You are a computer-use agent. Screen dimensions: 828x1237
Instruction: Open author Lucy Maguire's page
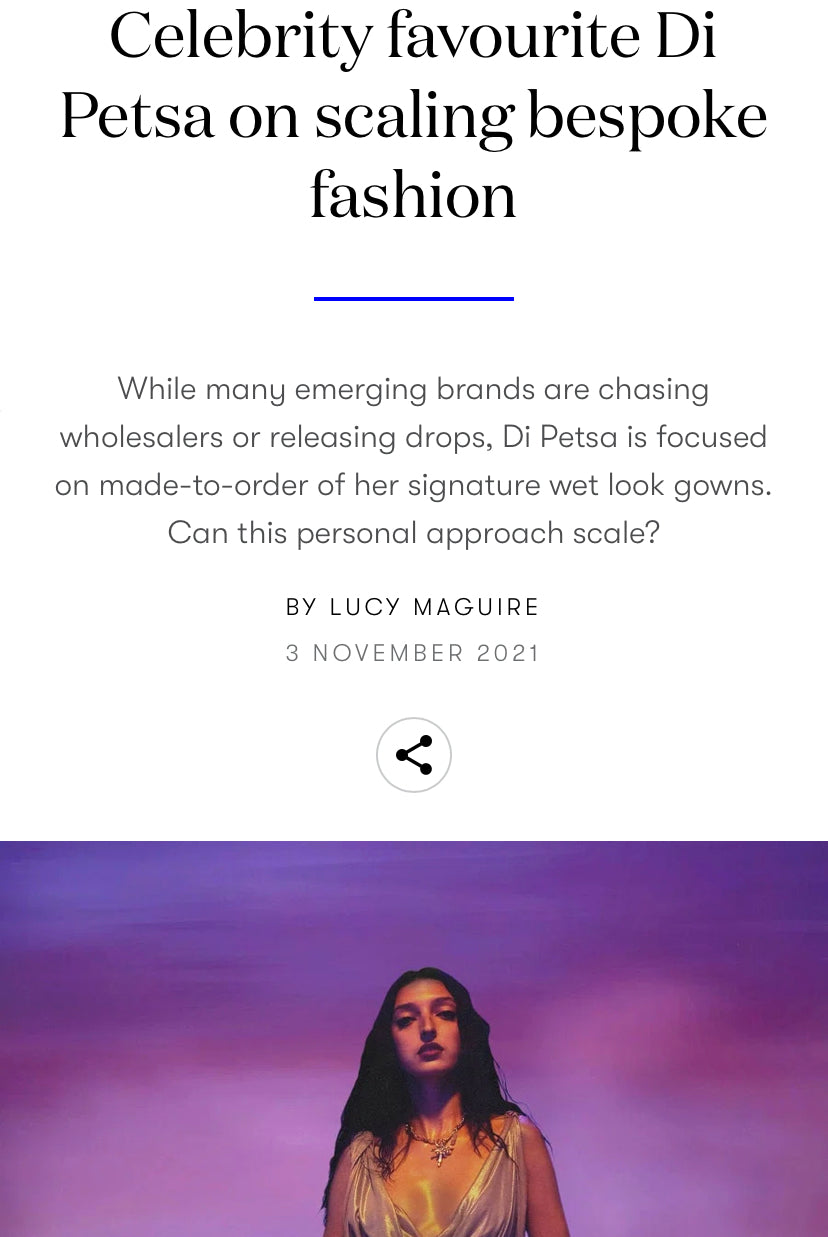[x=434, y=607]
